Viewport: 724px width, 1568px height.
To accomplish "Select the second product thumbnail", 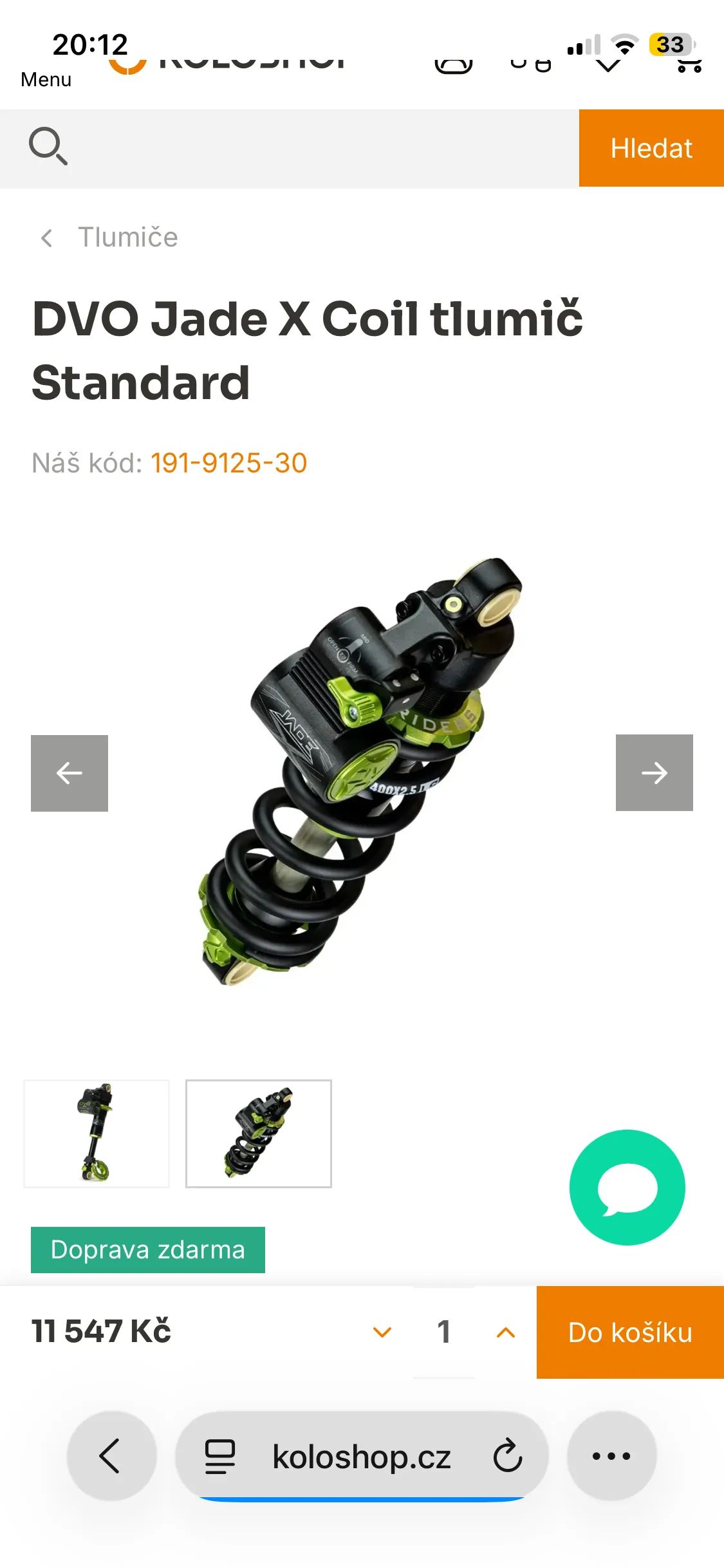I will coord(259,1134).
